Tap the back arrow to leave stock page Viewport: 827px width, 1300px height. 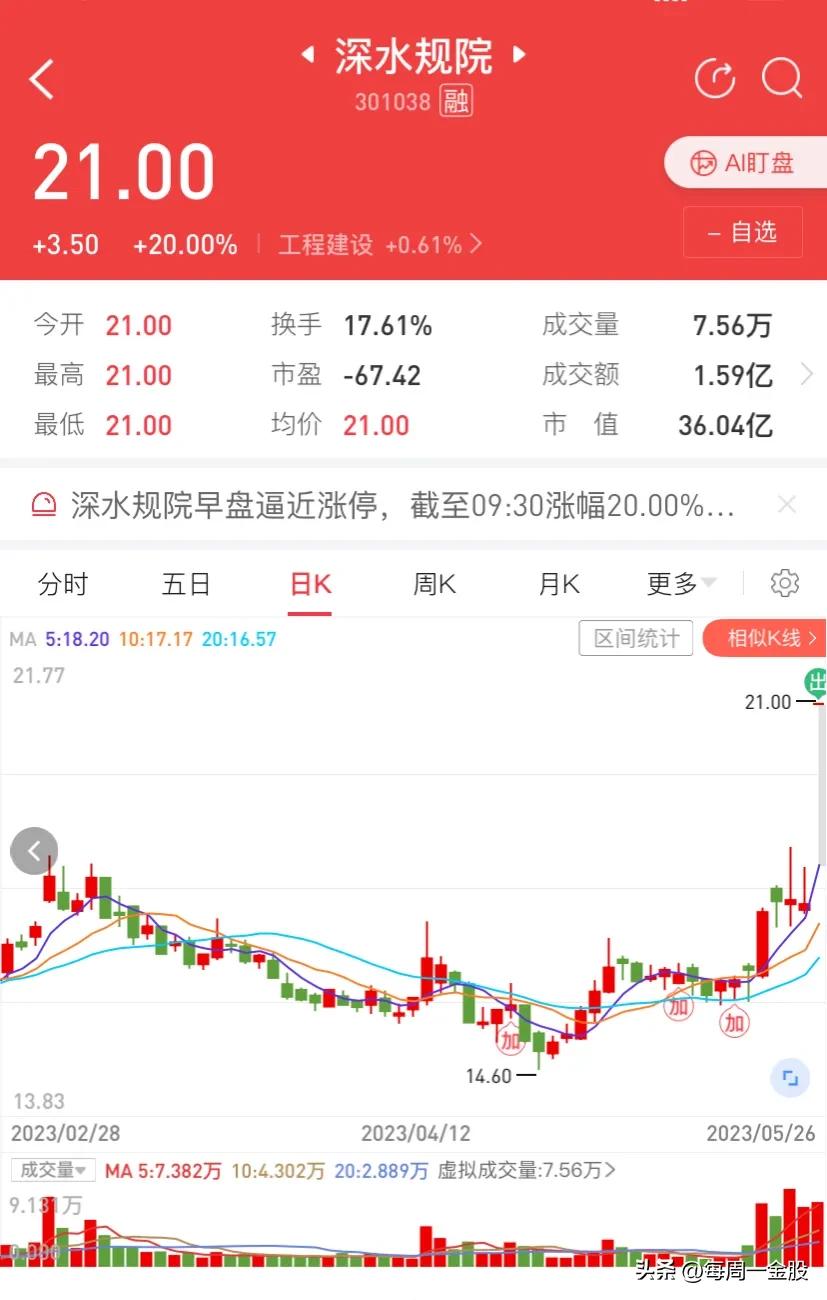pos(42,79)
